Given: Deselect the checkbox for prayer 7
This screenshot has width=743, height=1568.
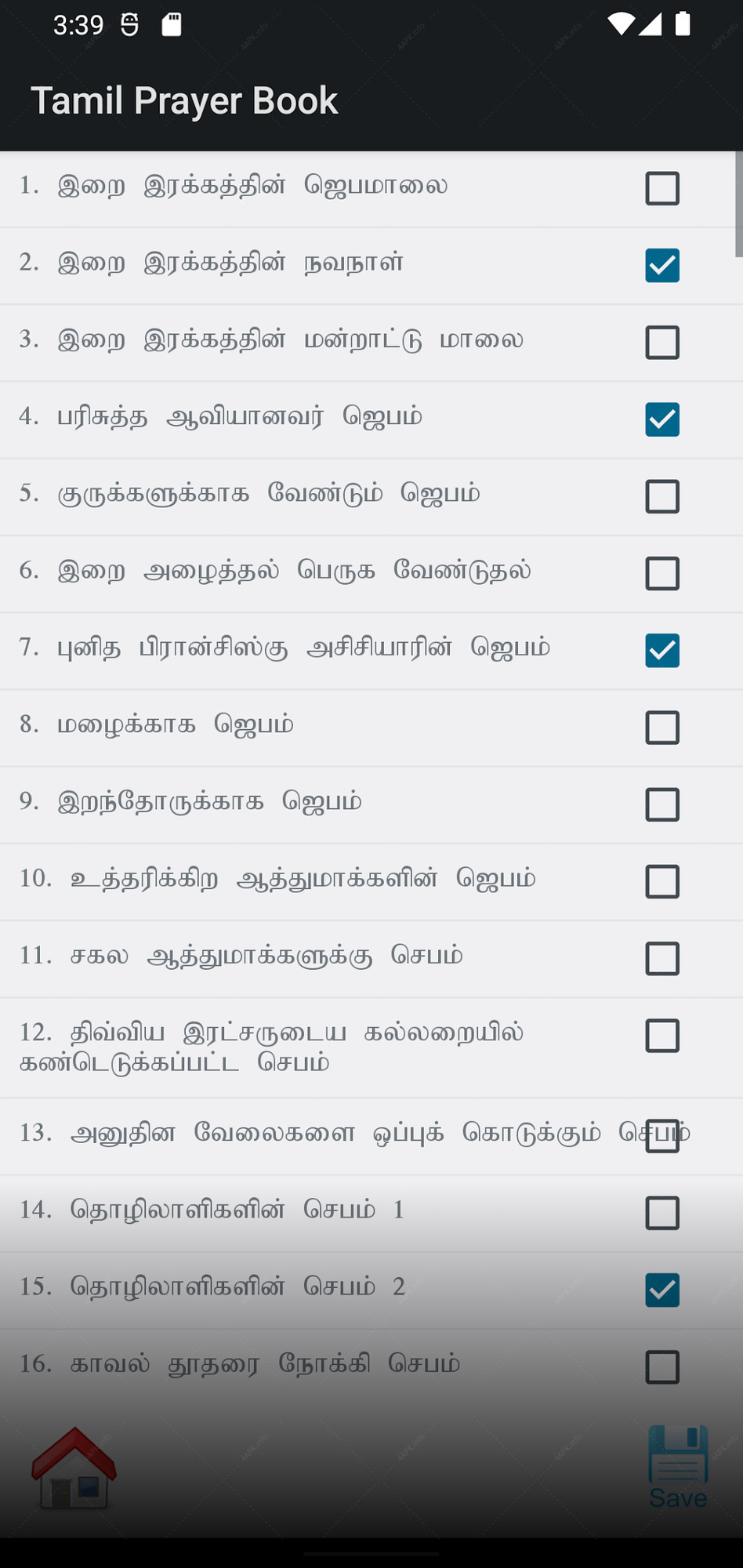Looking at the screenshot, I should [x=662, y=651].
